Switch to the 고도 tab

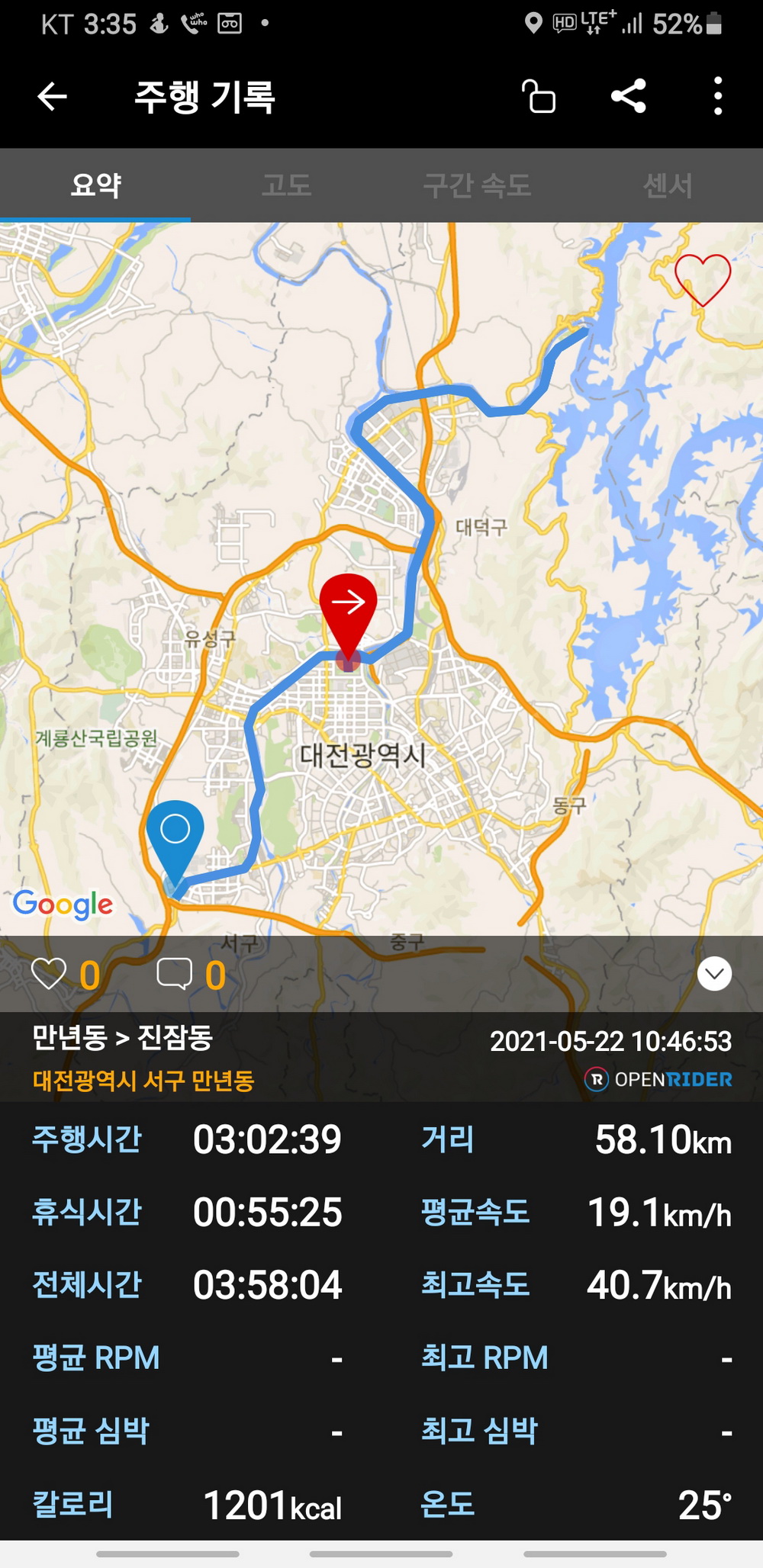pyautogui.click(x=286, y=185)
